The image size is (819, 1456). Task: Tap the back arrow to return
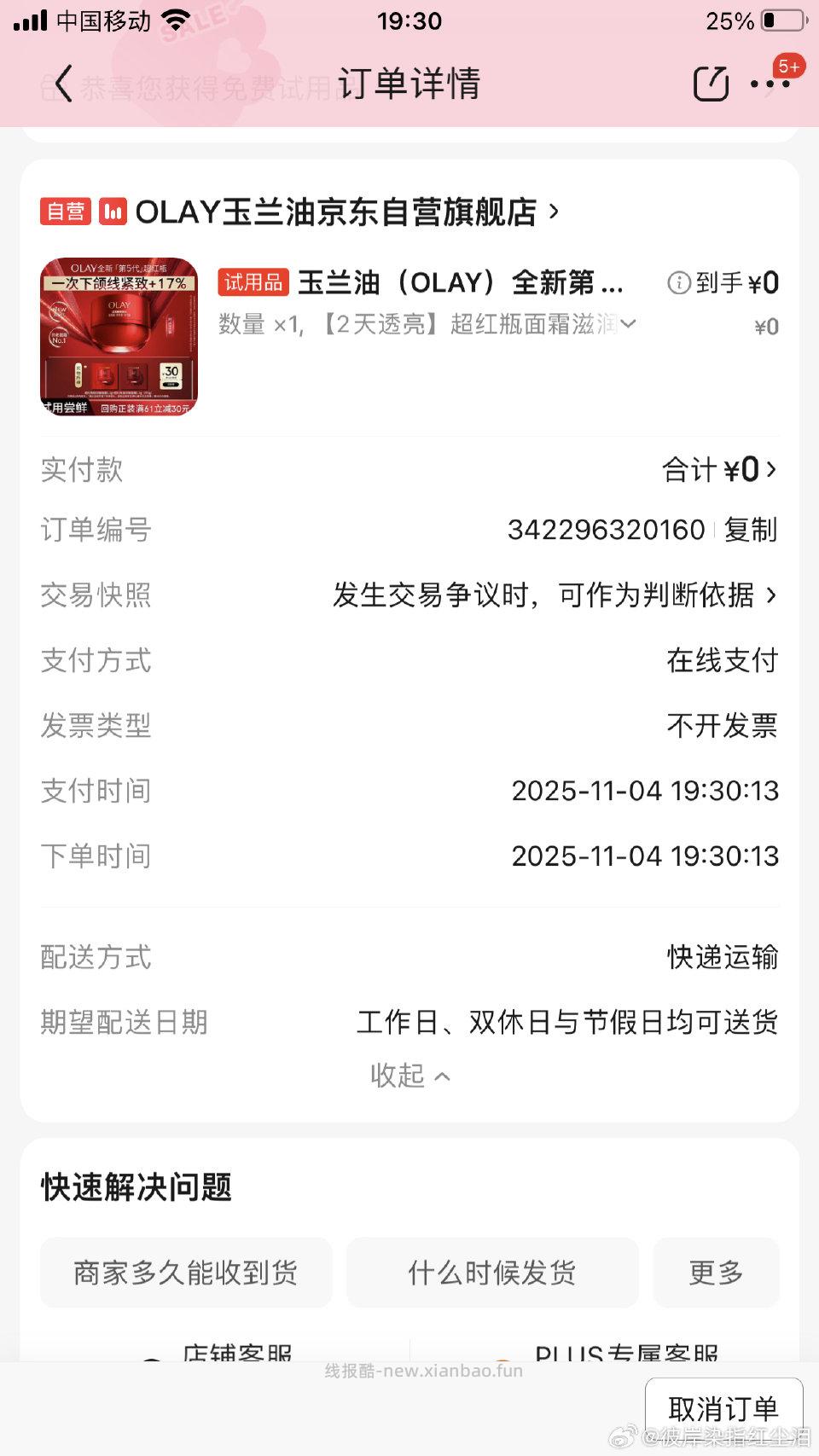click(64, 83)
